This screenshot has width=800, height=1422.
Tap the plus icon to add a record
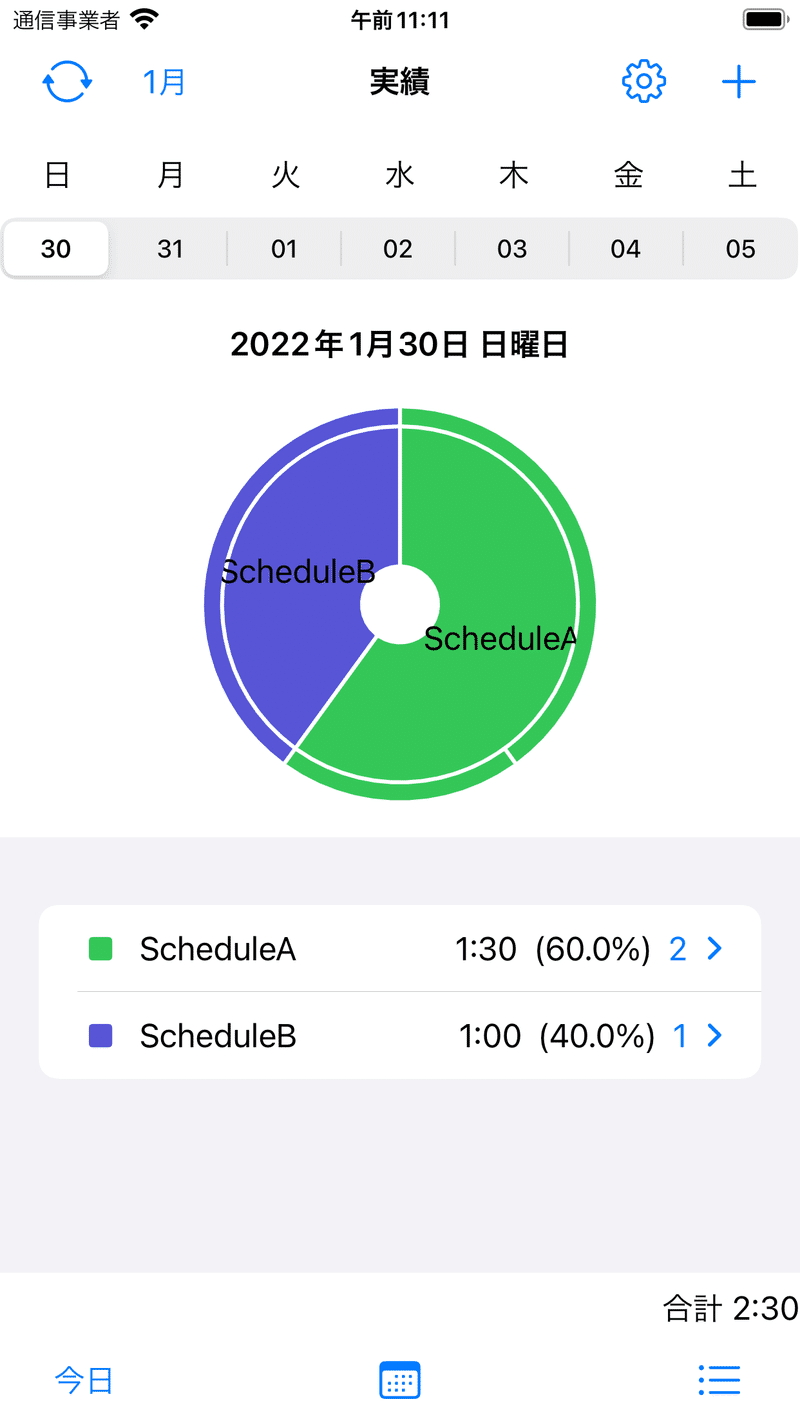739,82
